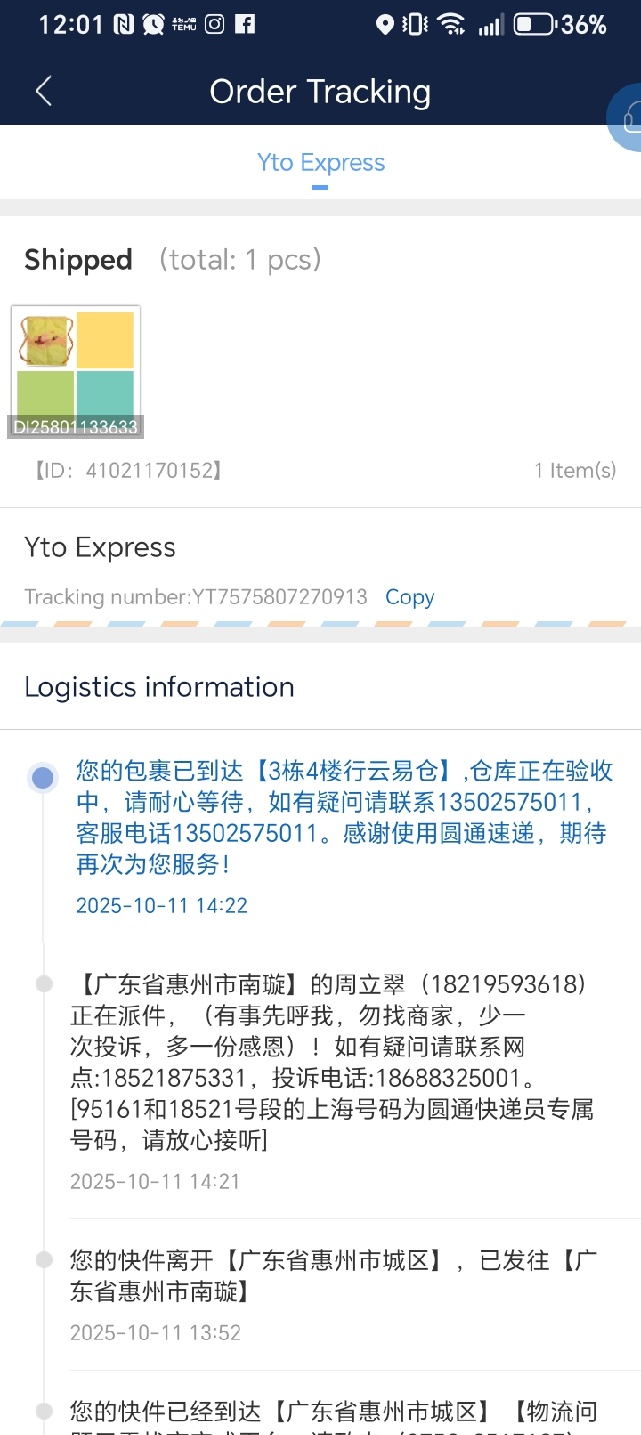Copy the tracking number

point(410,597)
